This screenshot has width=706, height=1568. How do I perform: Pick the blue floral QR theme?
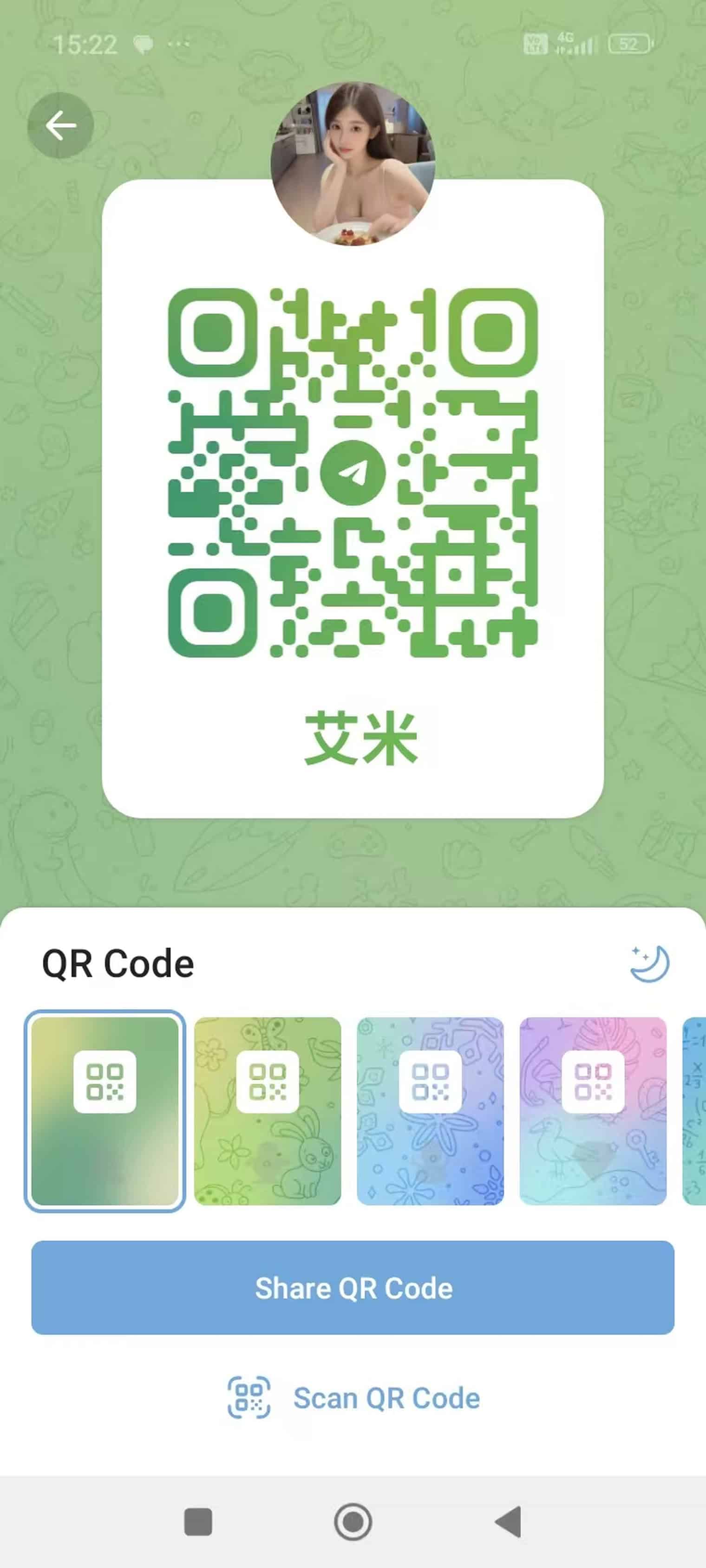click(430, 1110)
